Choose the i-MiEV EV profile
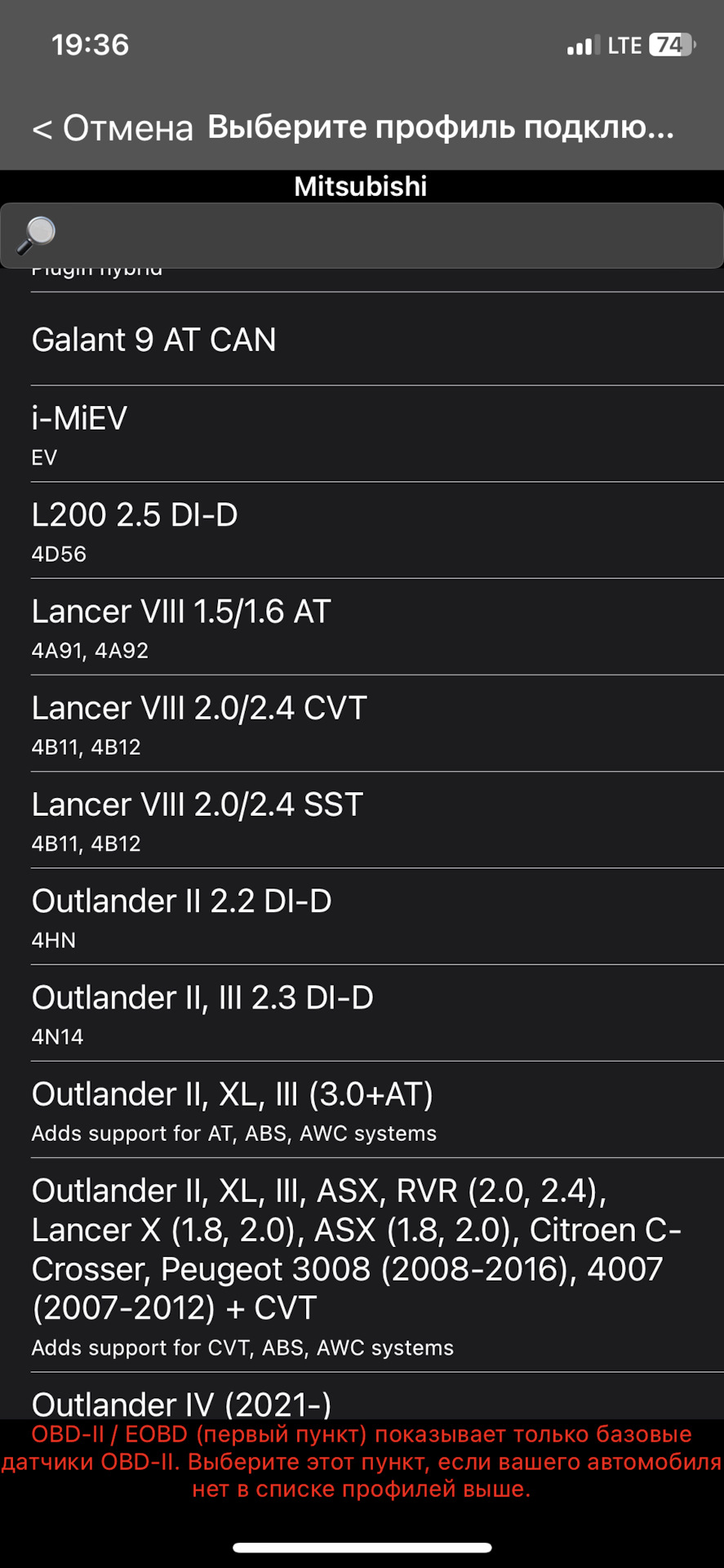The height and width of the screenshot is (1568, 724). click(362, 434)
